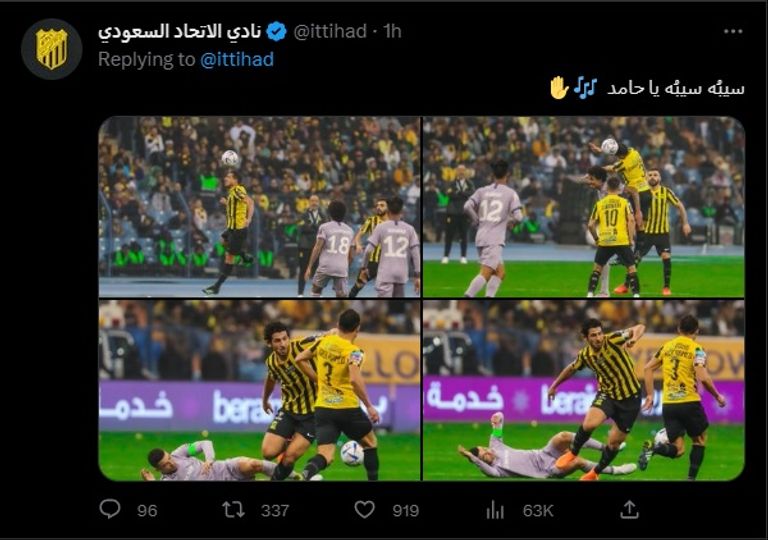
Task: Open the photo with player number 10
Action: coord(583,207)
